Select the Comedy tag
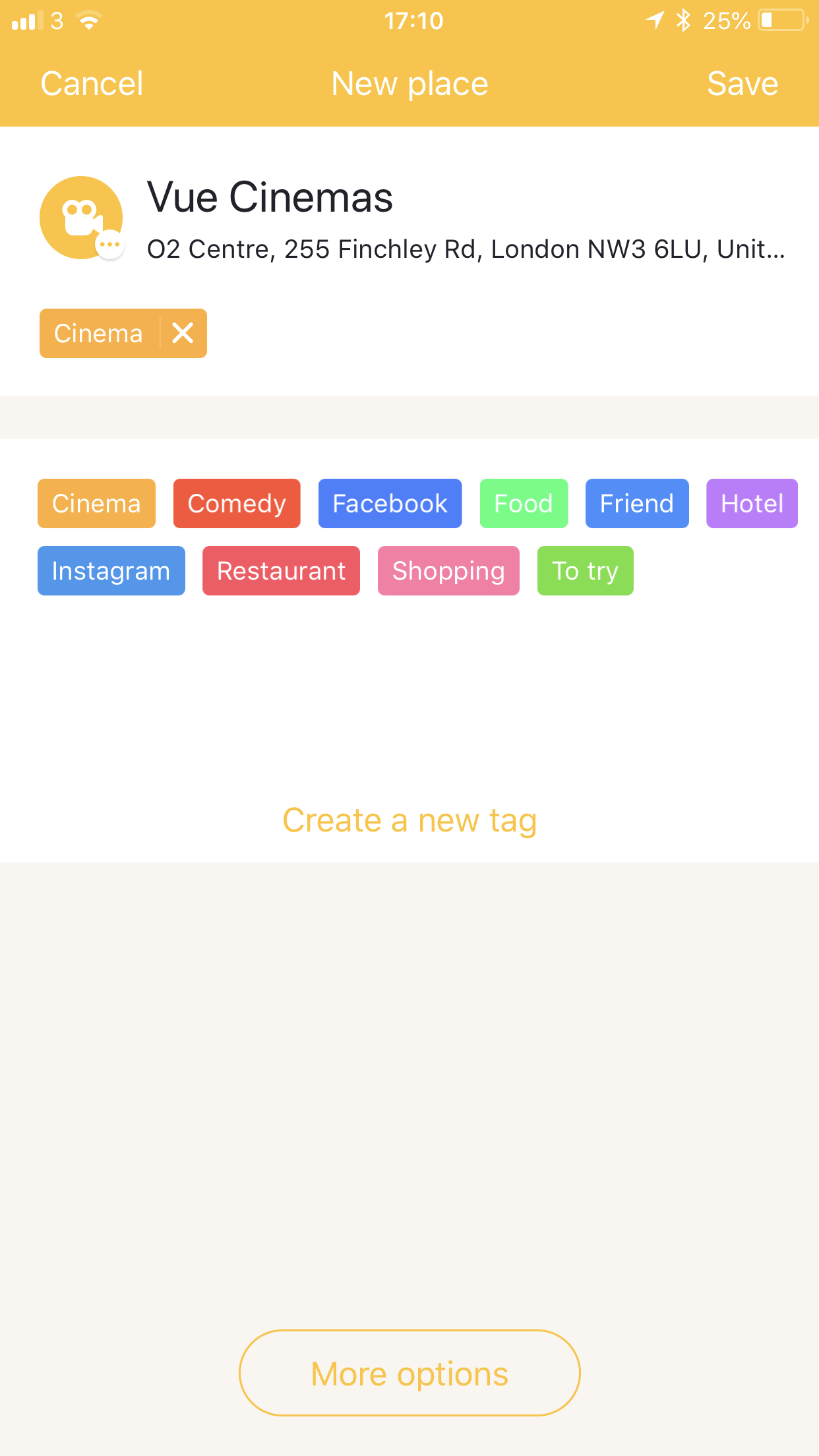The width and height of the screenshot is (819, 1456). 237,504
